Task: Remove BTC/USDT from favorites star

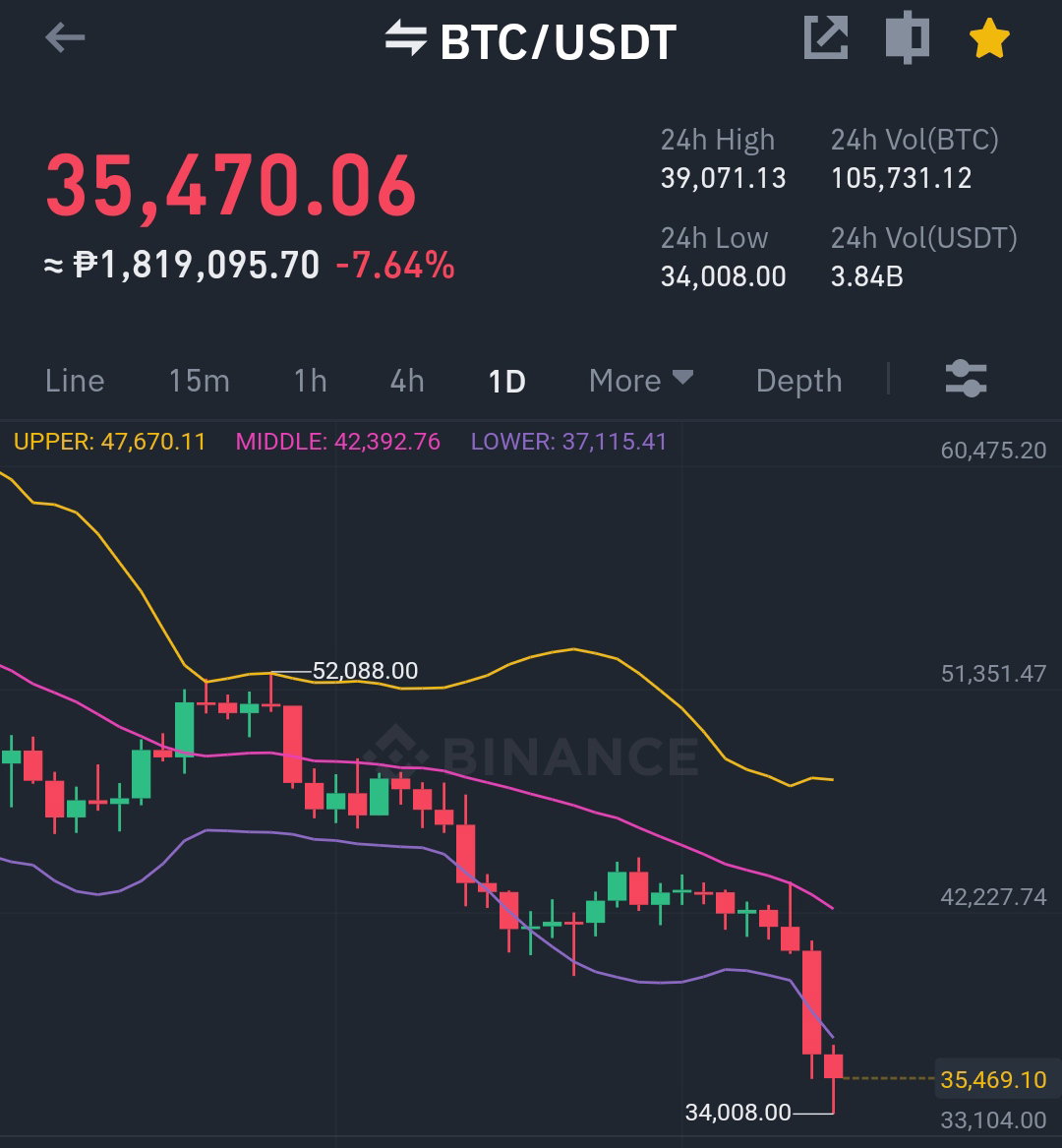Action: click(x=989, y=38)
